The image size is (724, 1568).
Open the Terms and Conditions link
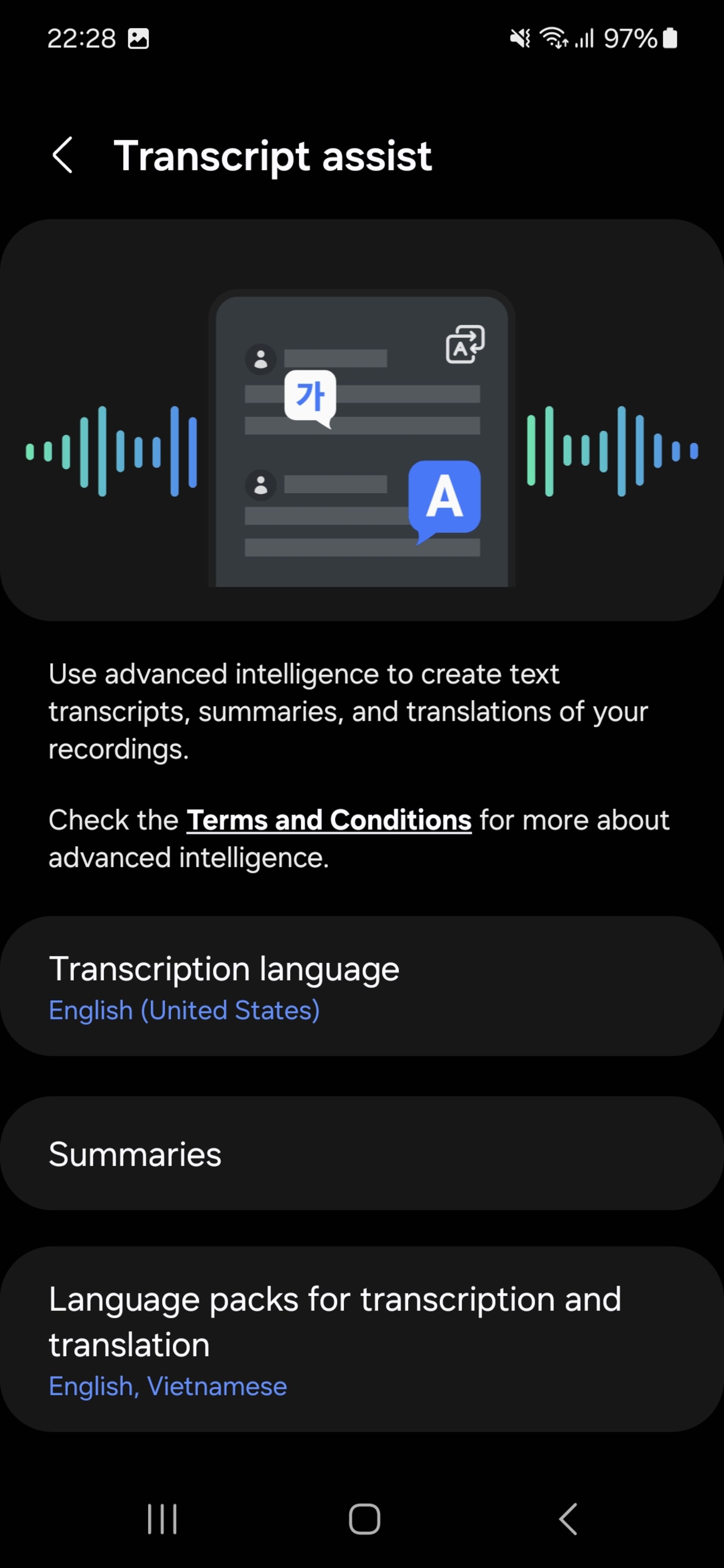pyautogui.click(x=329, y=820)
